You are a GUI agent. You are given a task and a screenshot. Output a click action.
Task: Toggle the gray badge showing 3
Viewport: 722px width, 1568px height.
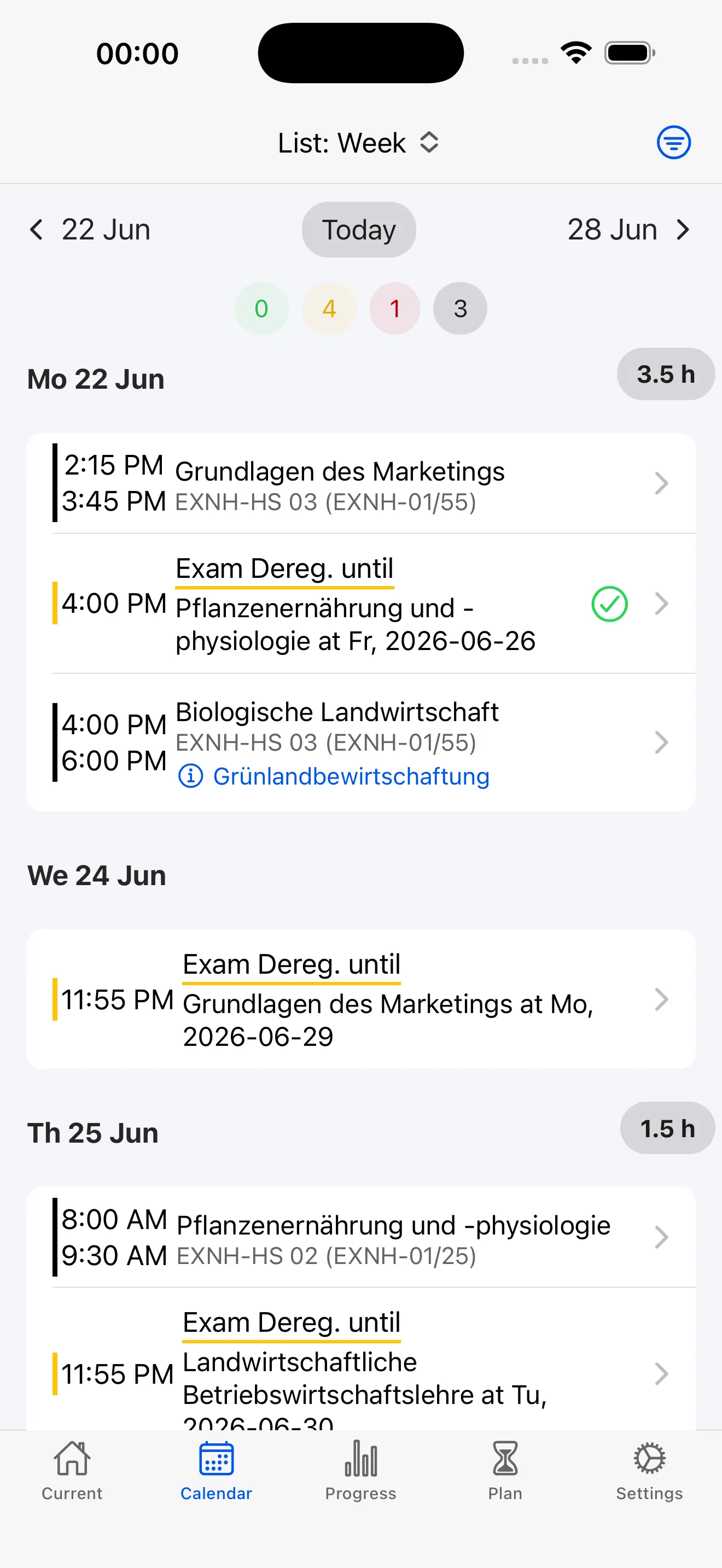(x=459, y=308)
